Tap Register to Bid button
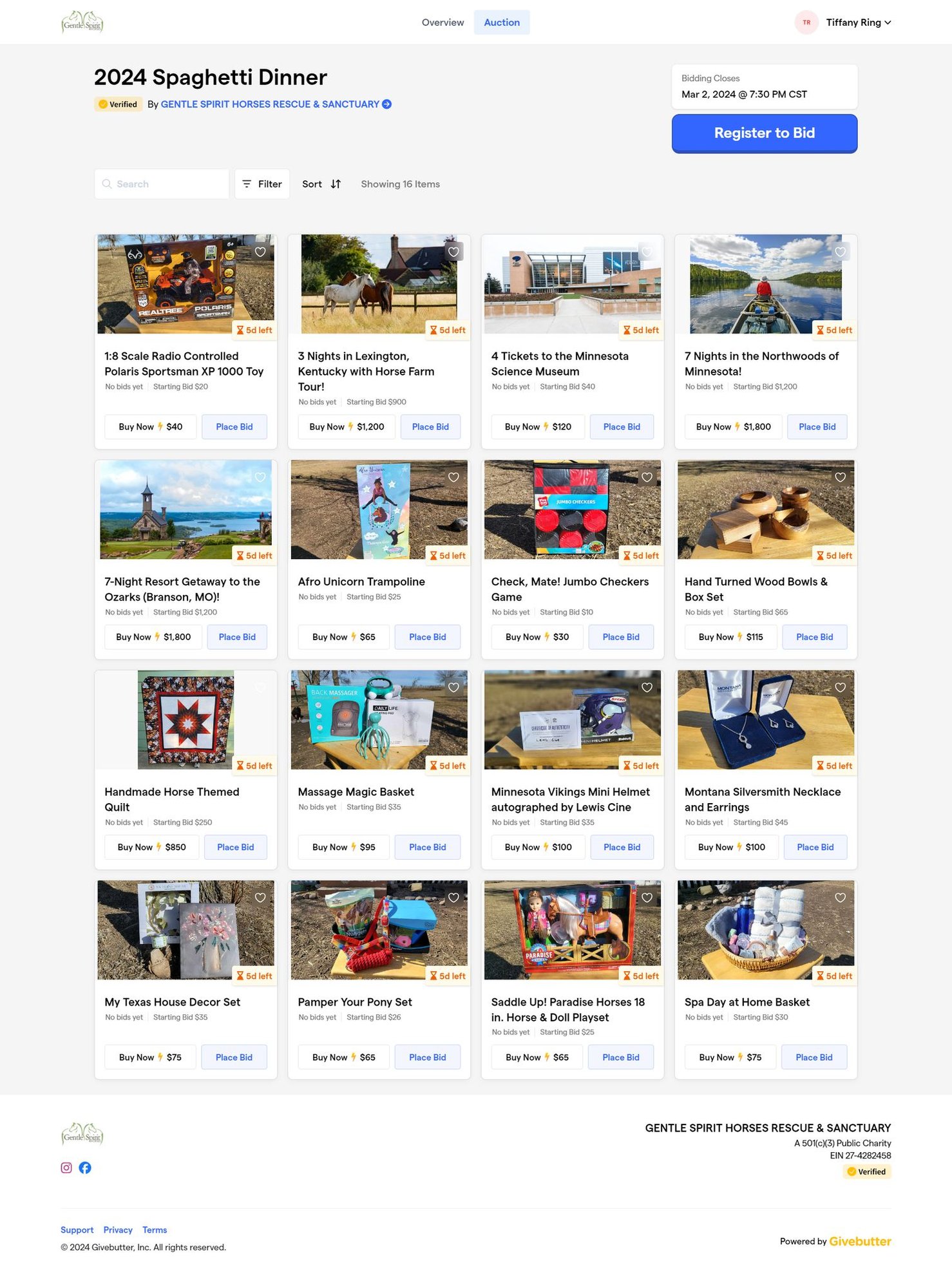 pos(764,133)
